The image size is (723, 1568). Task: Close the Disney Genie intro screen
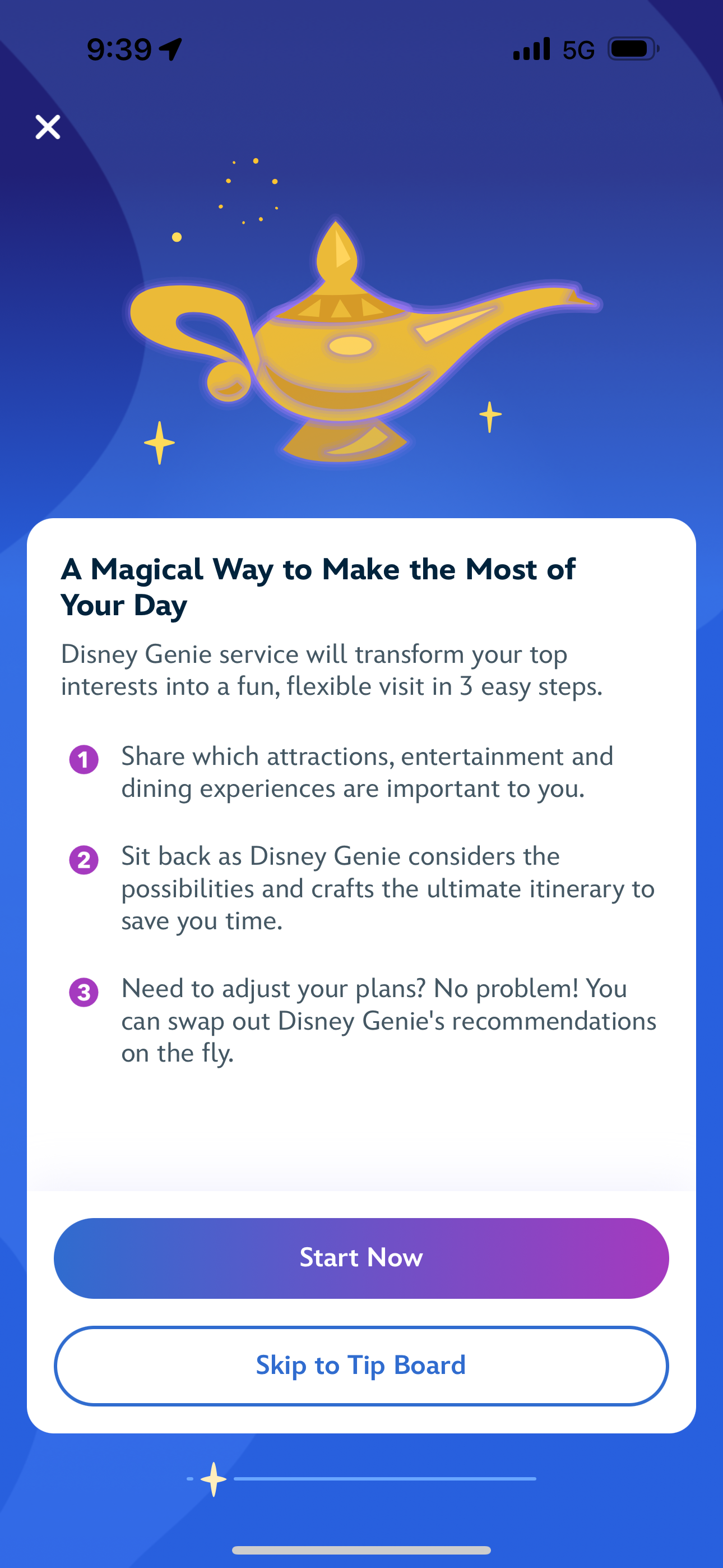coord(48,127)
